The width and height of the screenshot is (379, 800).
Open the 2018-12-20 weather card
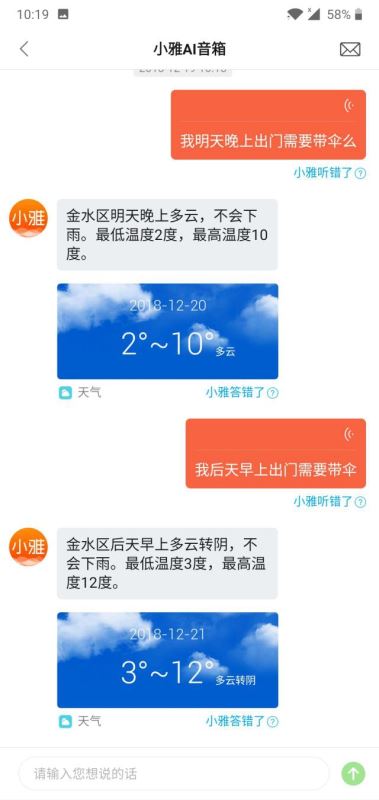point(167,331)
